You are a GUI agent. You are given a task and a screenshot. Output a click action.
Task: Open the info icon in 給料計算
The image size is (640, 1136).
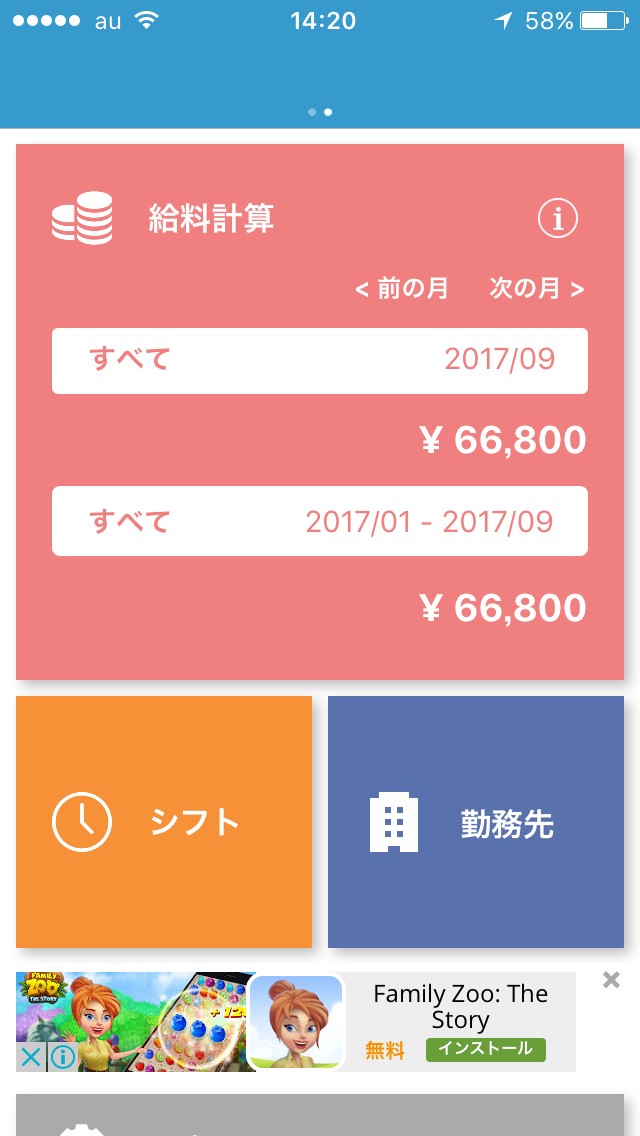point(557,218)
